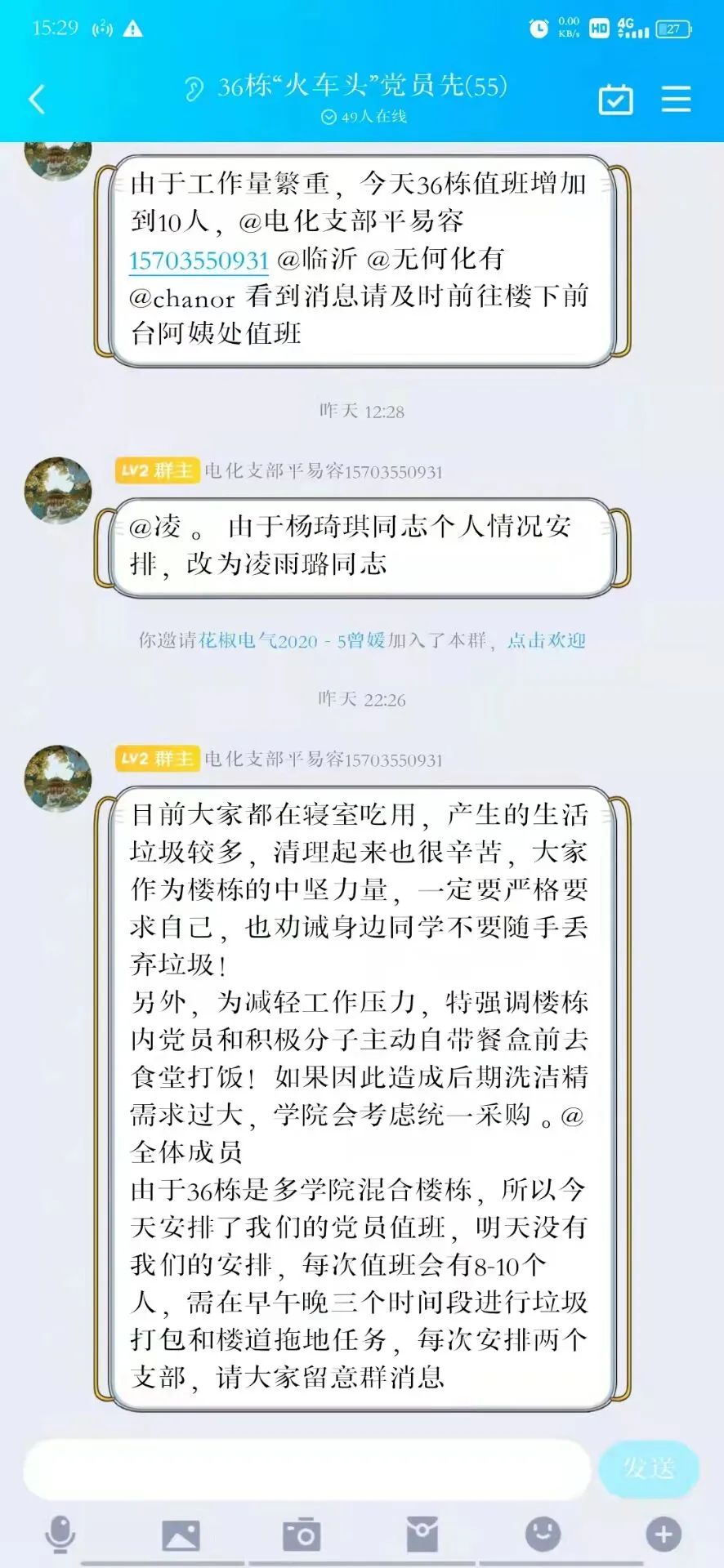The image size is (724, 1568).
Task: Open the emoji picker
Action: [543, 1535]
